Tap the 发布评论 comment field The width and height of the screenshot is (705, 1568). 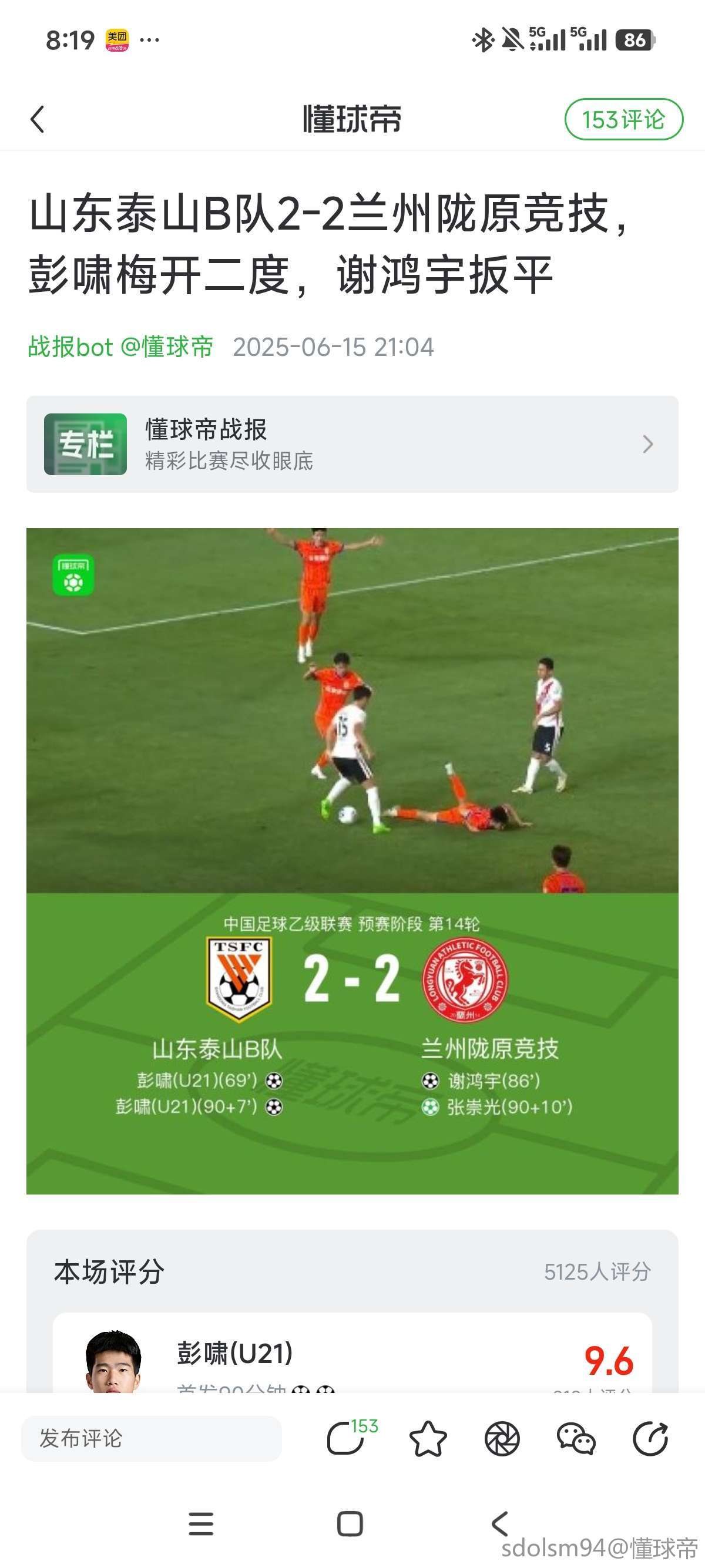point(151,1439)
